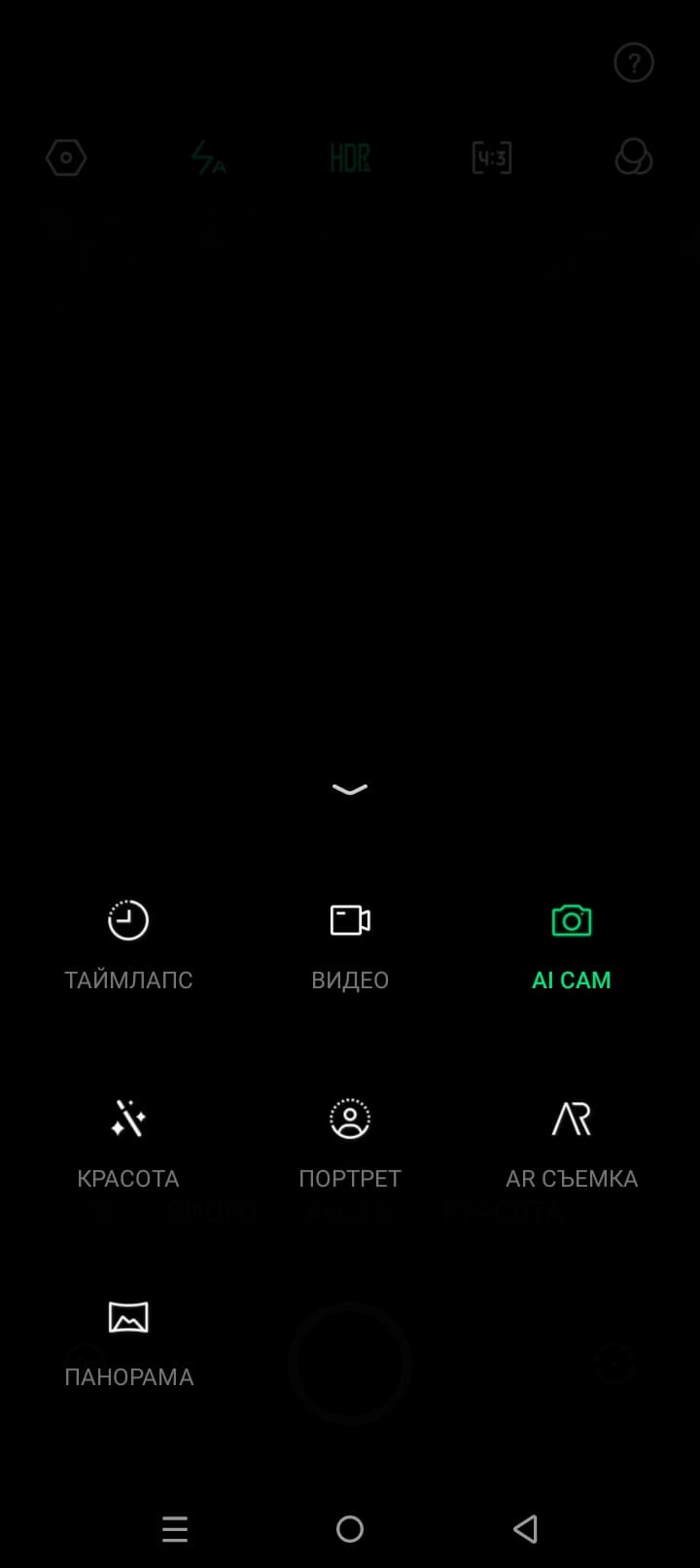Switch to Панорама mode
This screenshot has height=1568, width=700.
[x=128, y=1341]
